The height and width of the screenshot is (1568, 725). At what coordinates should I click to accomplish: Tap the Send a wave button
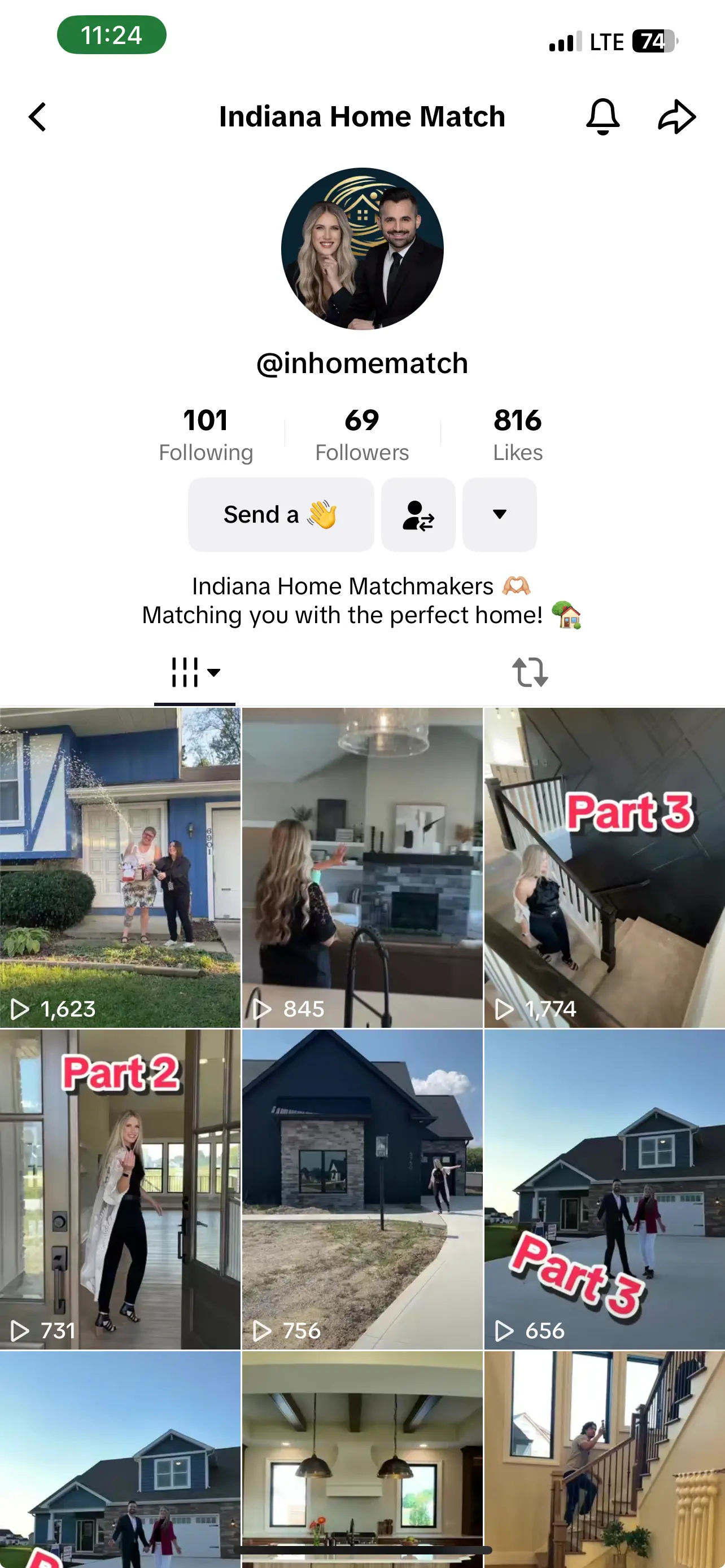(281, 514)
